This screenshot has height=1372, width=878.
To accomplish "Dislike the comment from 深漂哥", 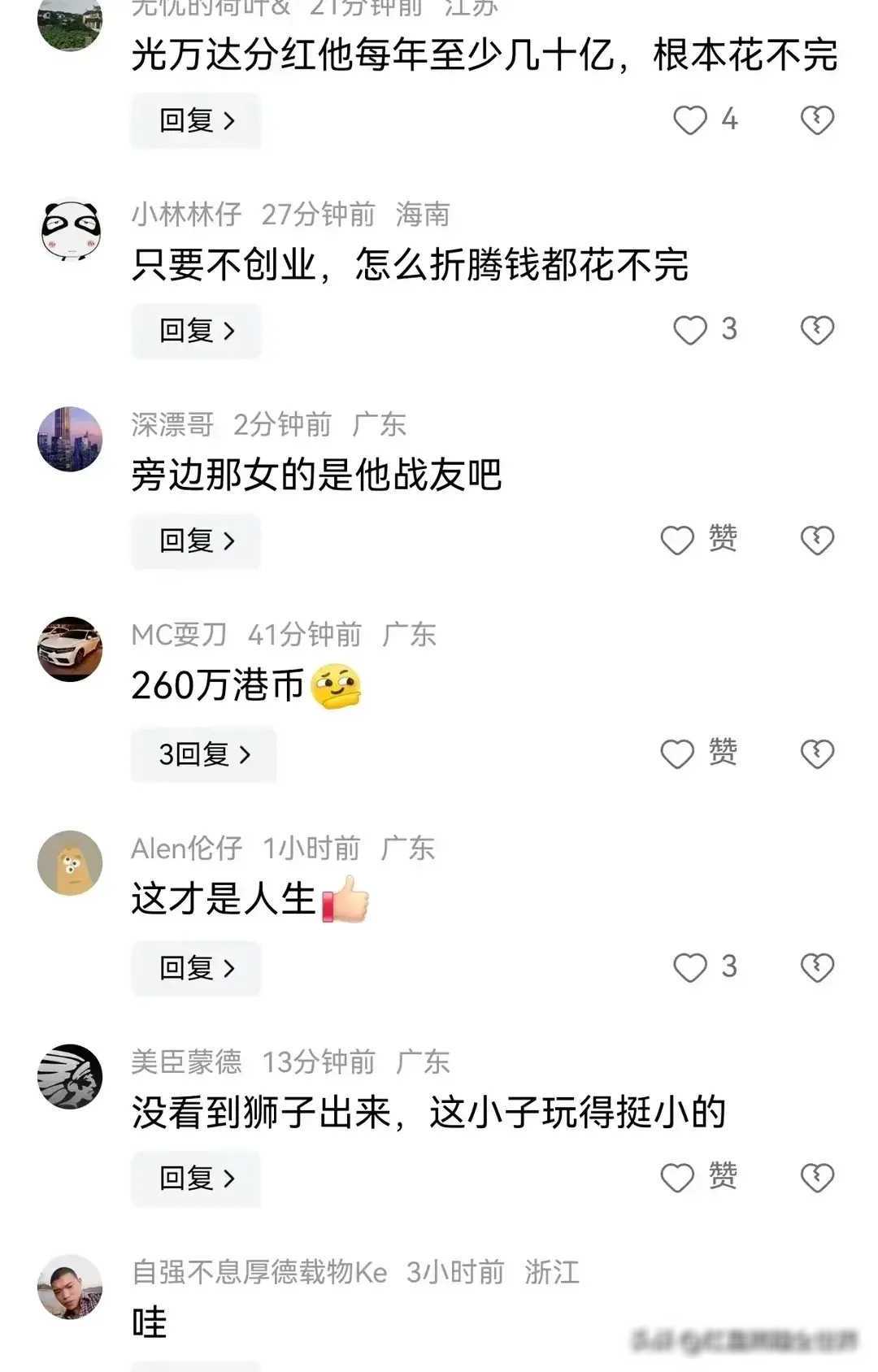I will (817, 540).
